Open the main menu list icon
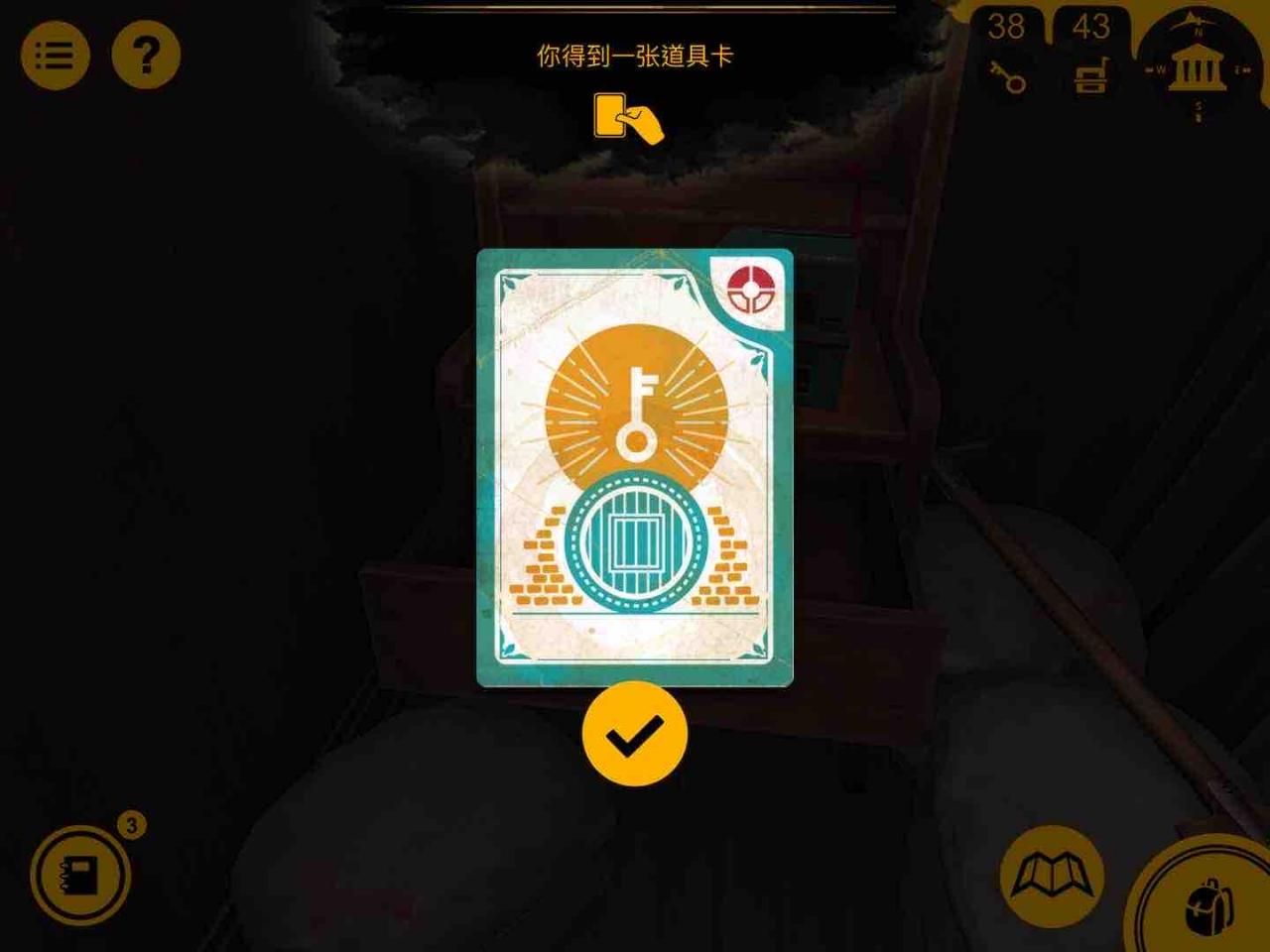The width and height of the screenshot is (1270, 952). pos(56,55)
